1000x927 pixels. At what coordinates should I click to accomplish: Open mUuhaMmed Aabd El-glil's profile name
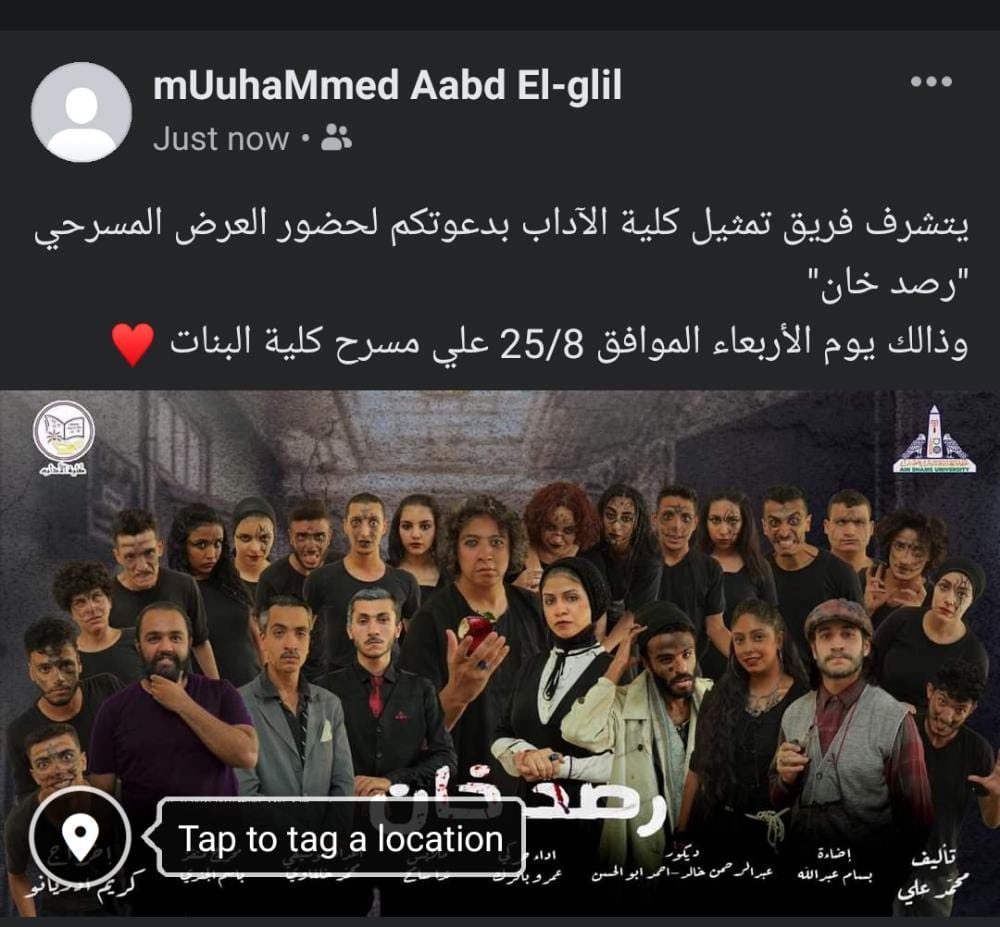point(387,87)
